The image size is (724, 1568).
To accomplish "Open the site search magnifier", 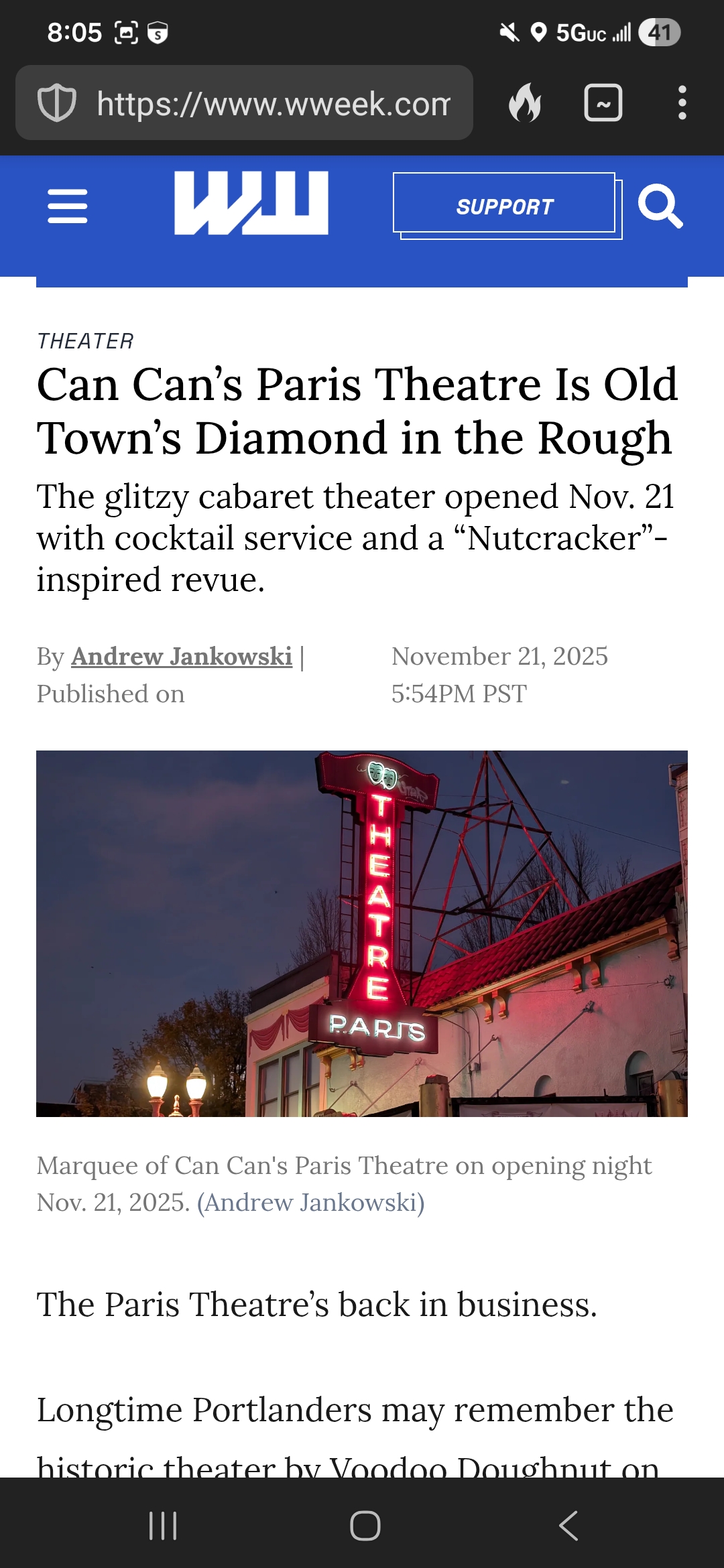I will [x=660, y=206].
